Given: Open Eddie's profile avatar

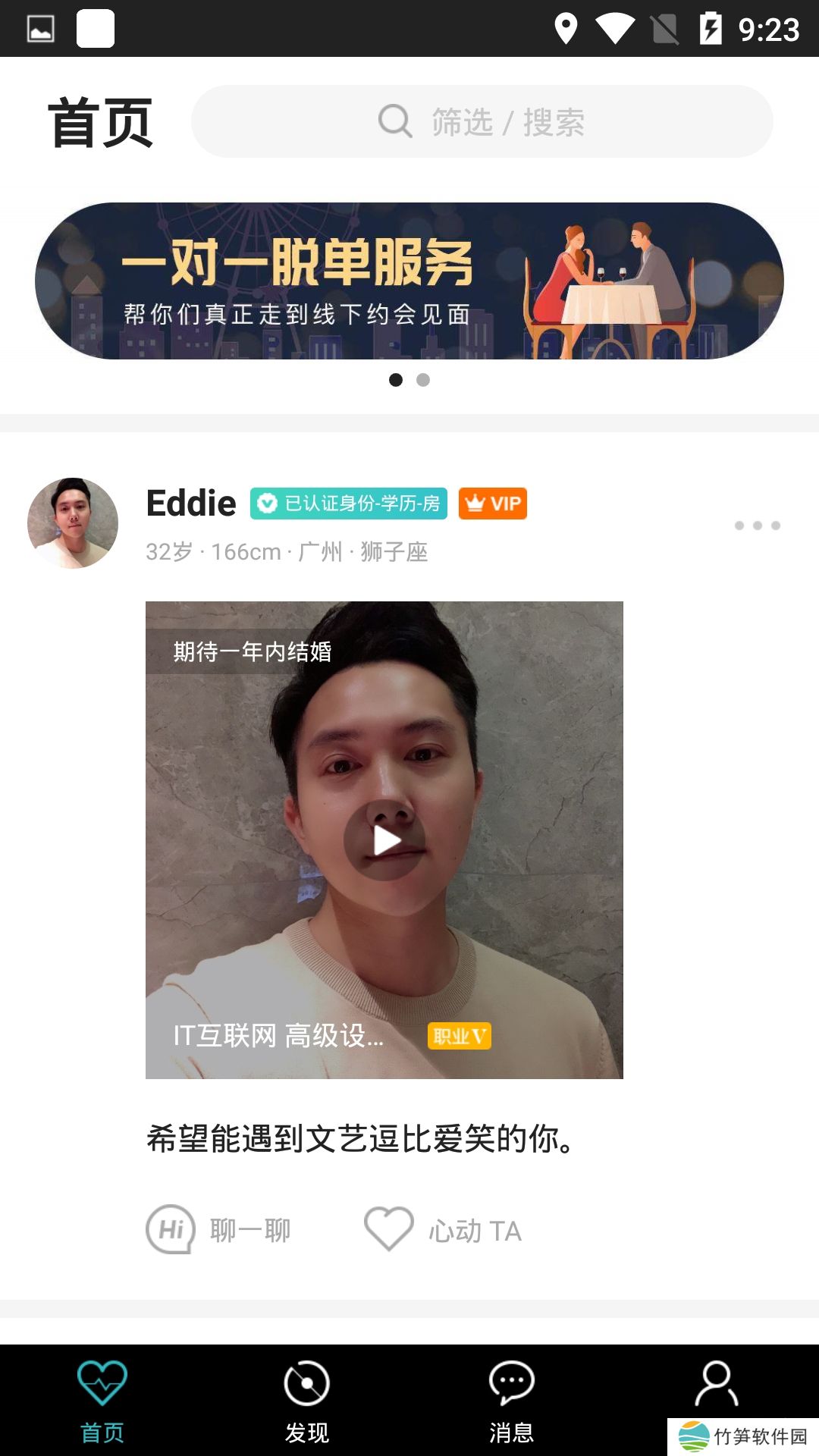Looking at the screenshot, I should [x=73, y=523].
